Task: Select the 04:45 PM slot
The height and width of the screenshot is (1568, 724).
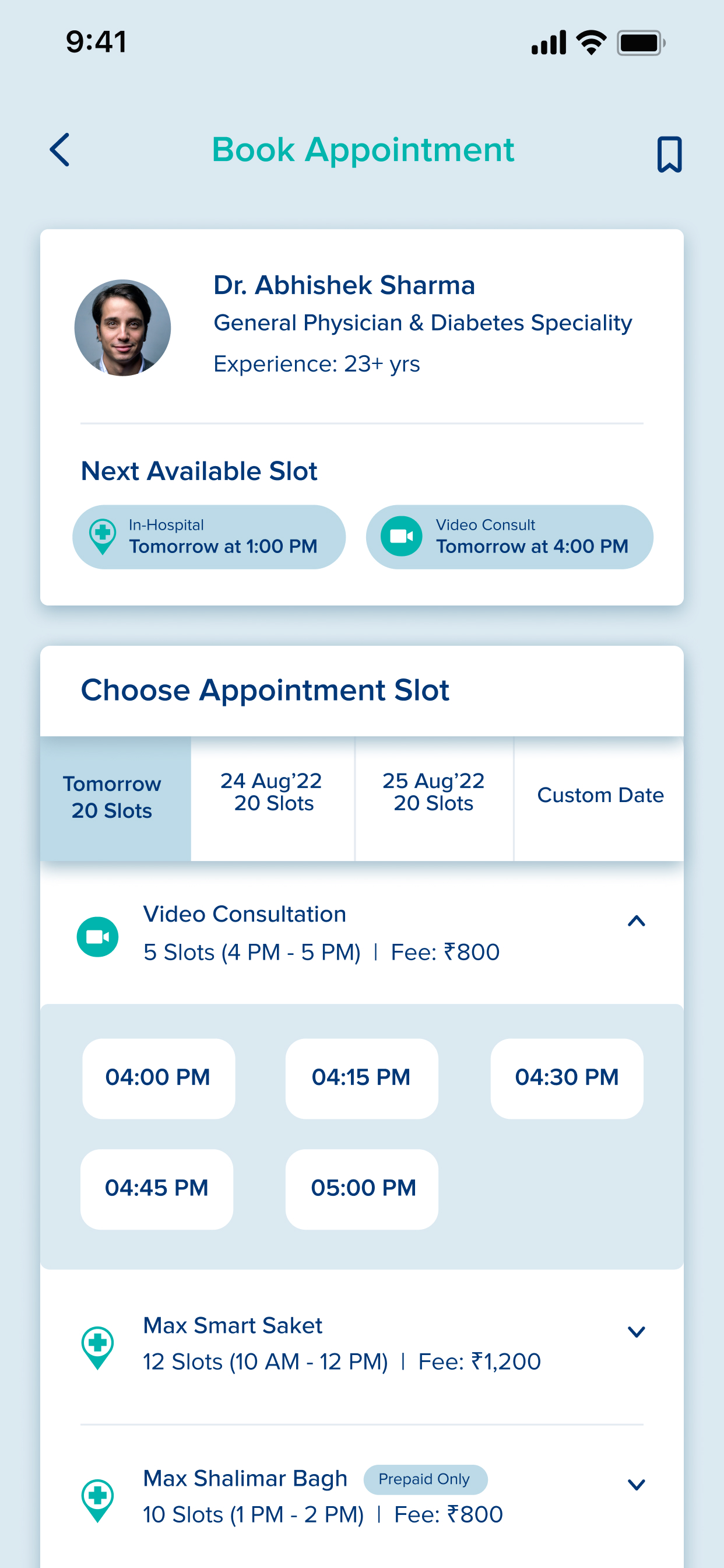Action: pyautogui.click(x=156, y=1189)
